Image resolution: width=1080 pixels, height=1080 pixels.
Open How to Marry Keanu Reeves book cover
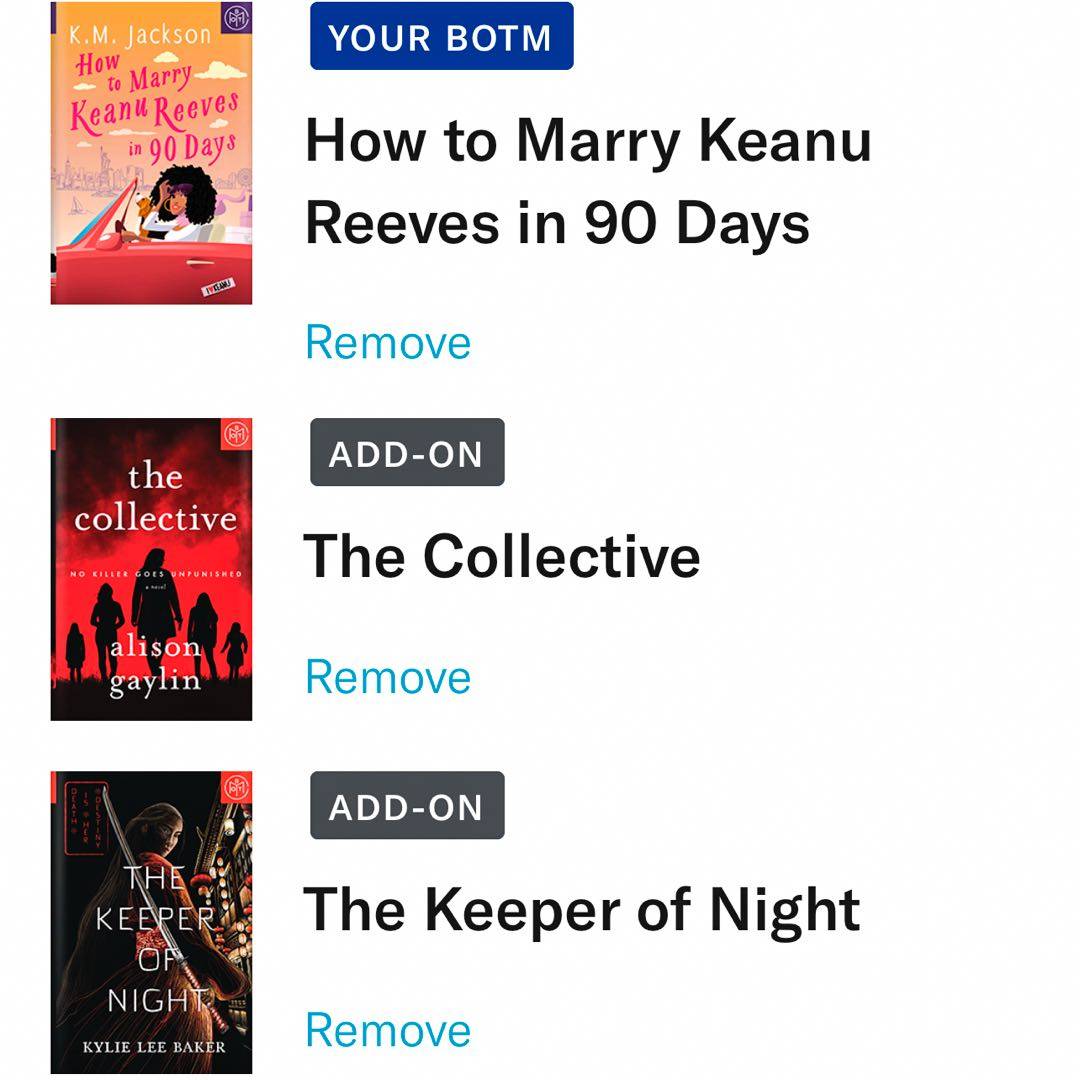click(x=151, y=153)
